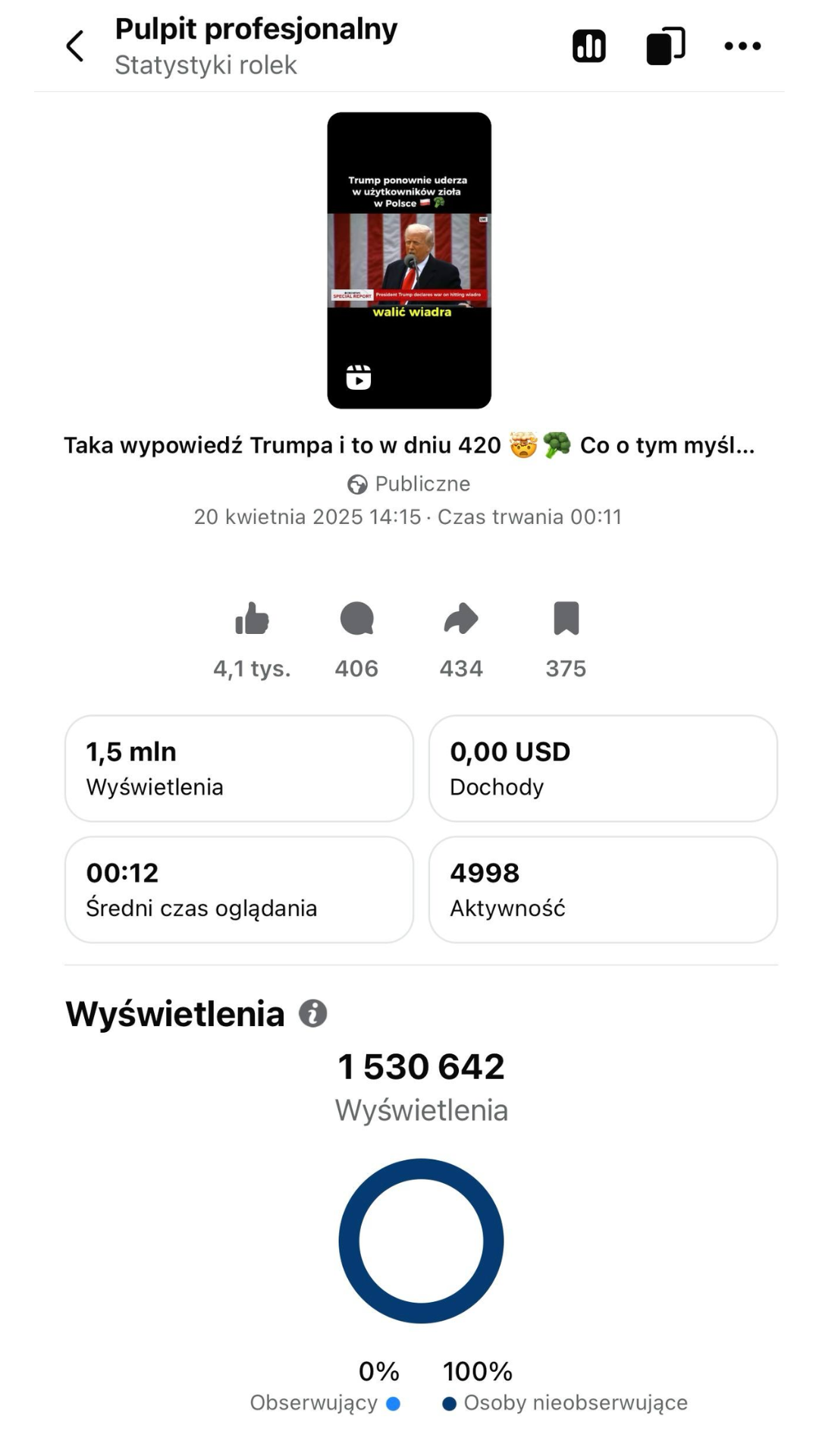Show info about Wyświetlenia

click(x=312, y=1013)
